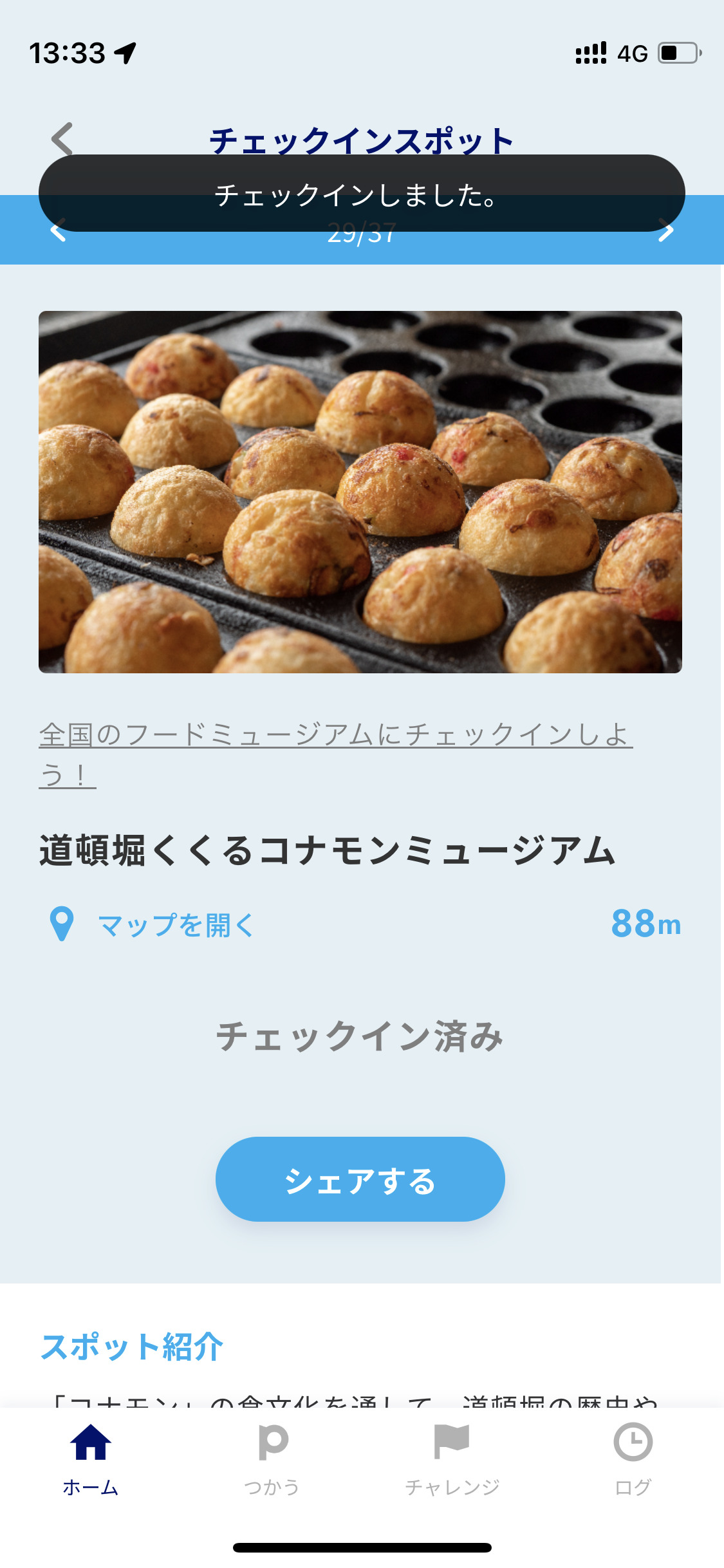
Task: Tap the シェアする button
Action: (360, 1179)
